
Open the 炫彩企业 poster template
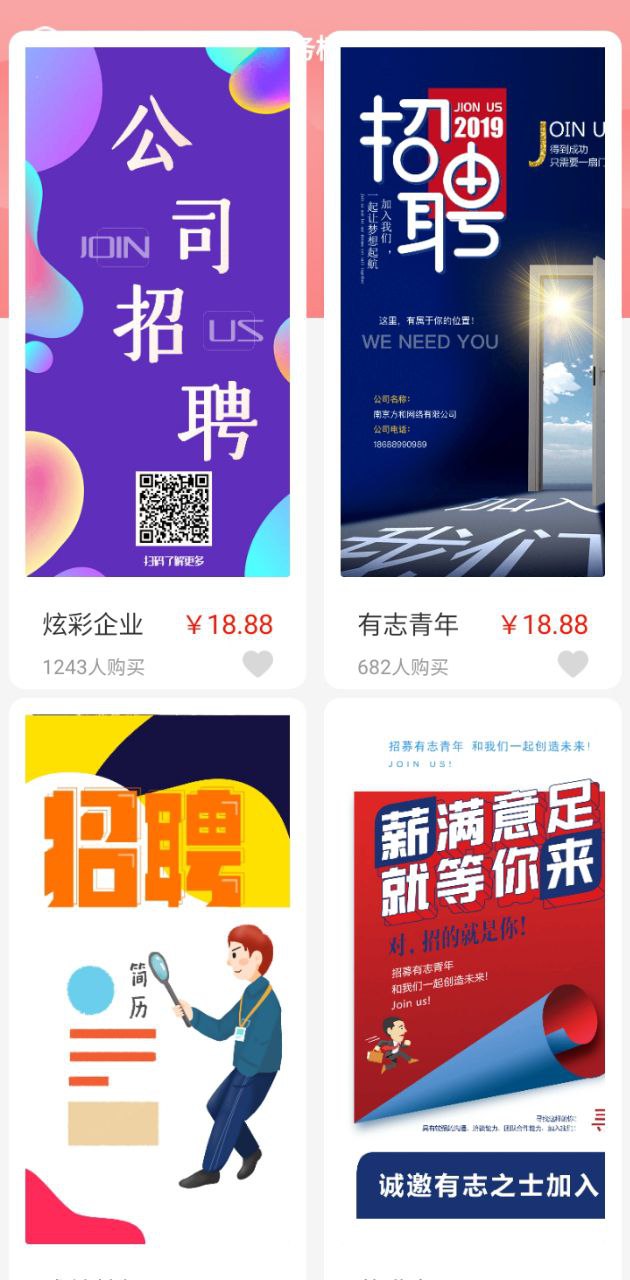pyautogui.click(x=158, y=312)
